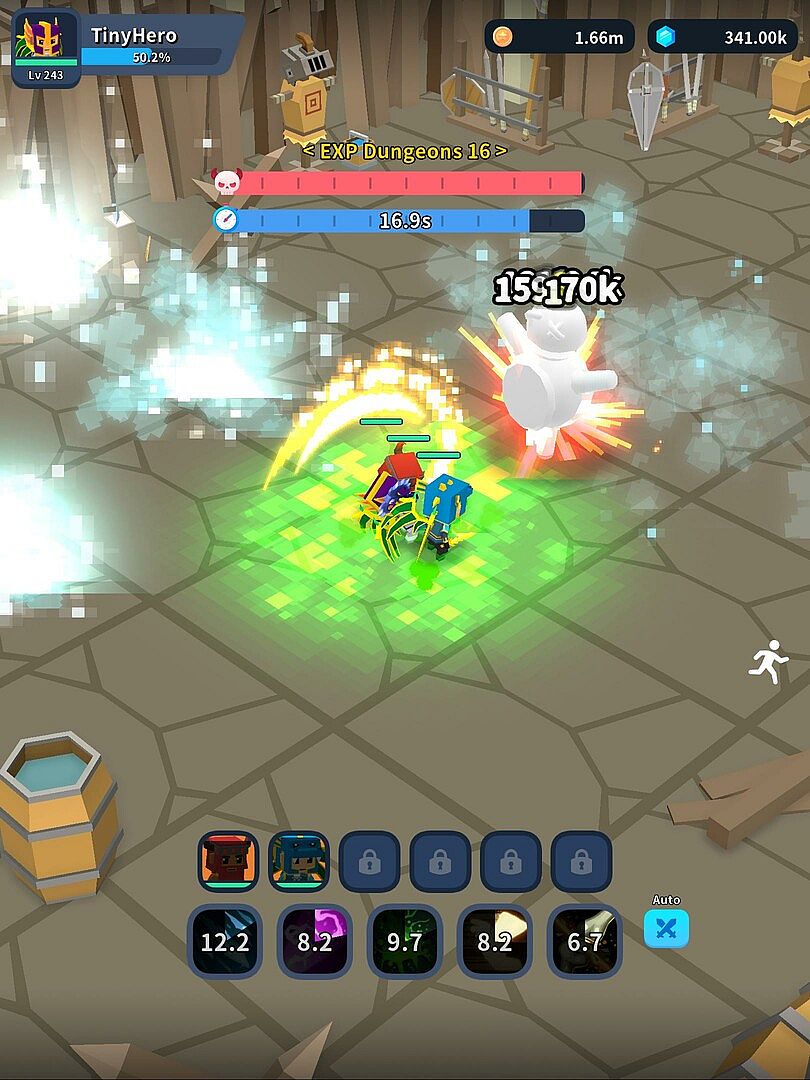Image resolution: width=810 pixels, height=1080 pixels.
Task: Select the red hero portrait
Action: coord(228,861)
